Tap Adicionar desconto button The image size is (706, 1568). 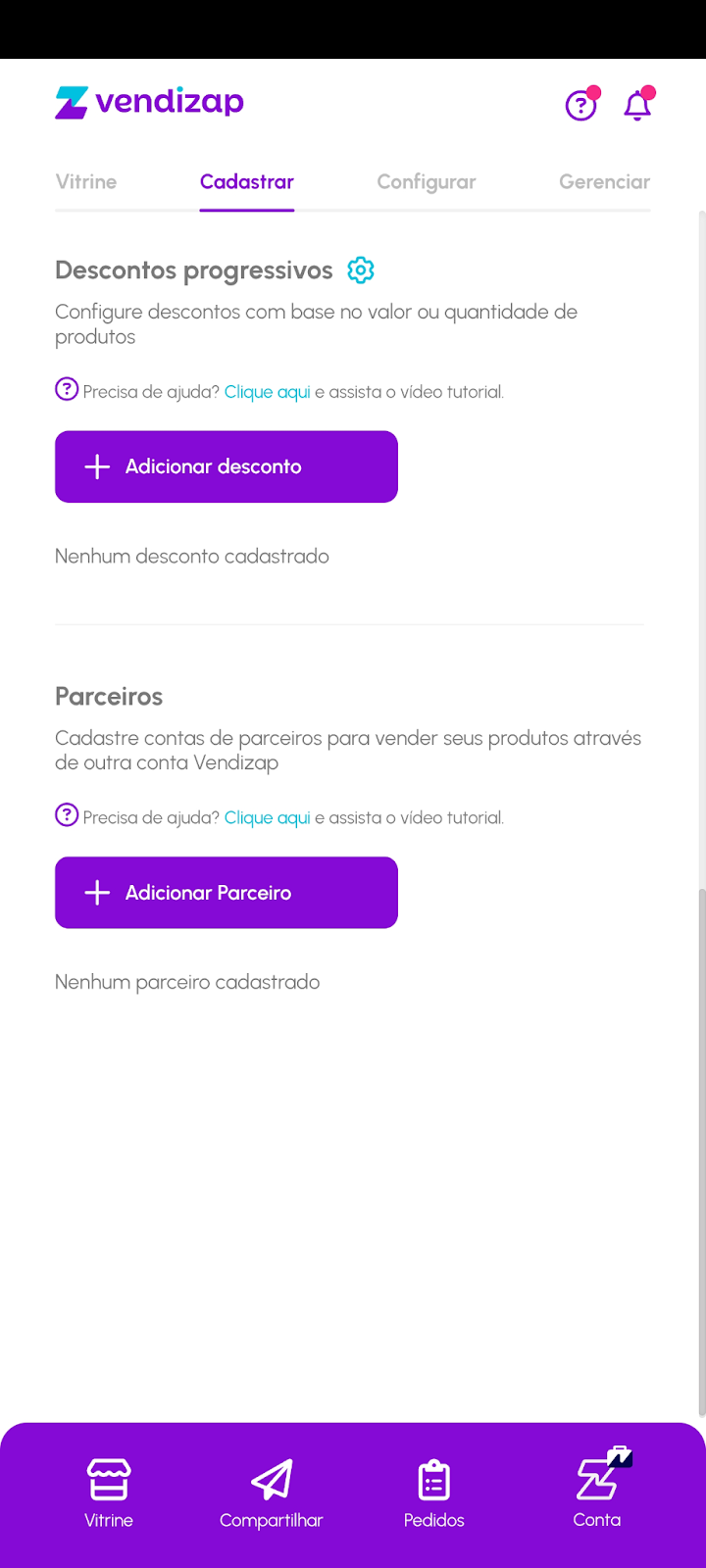227,466
